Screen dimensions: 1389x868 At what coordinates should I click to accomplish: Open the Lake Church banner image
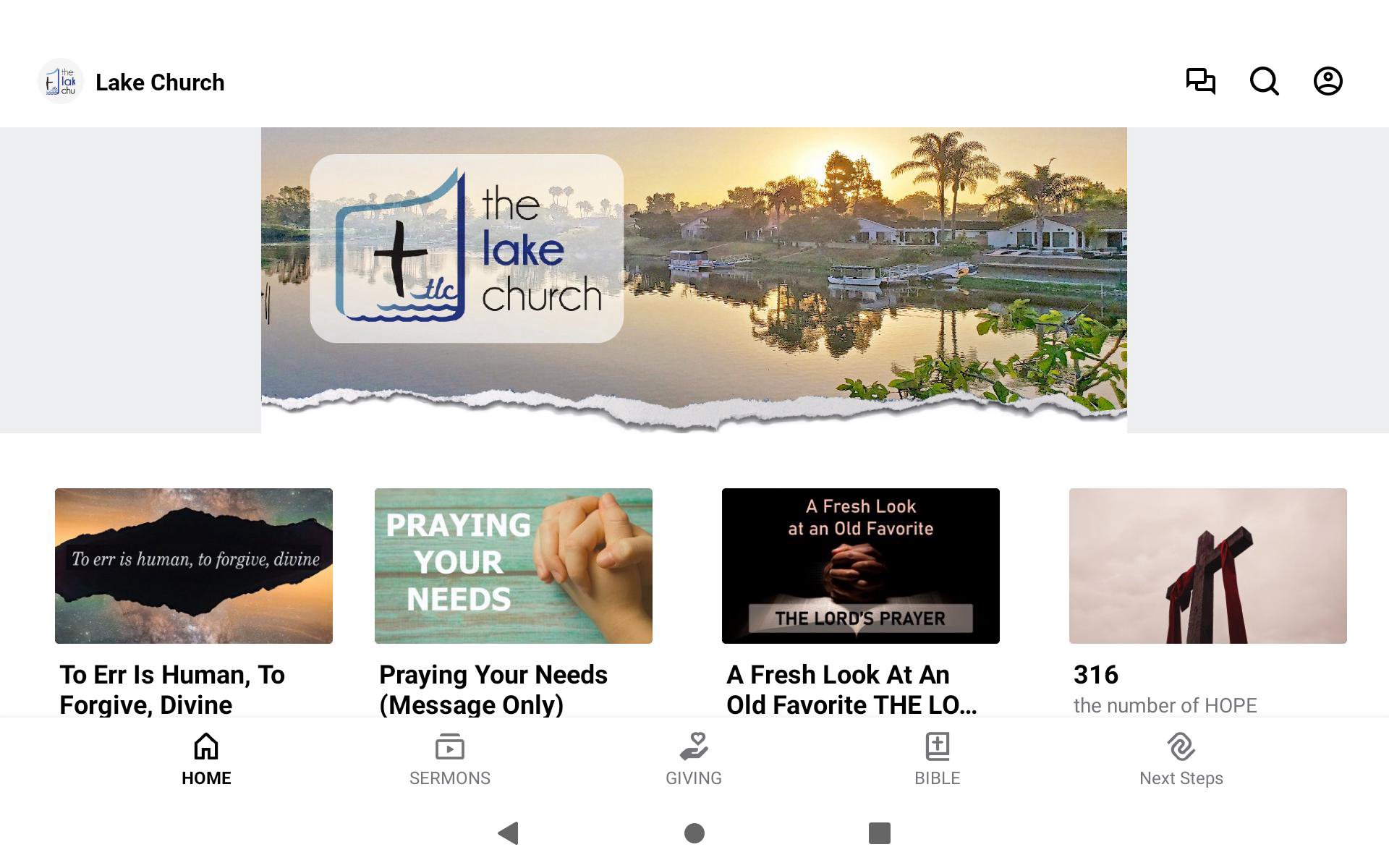tap(694, 280)
